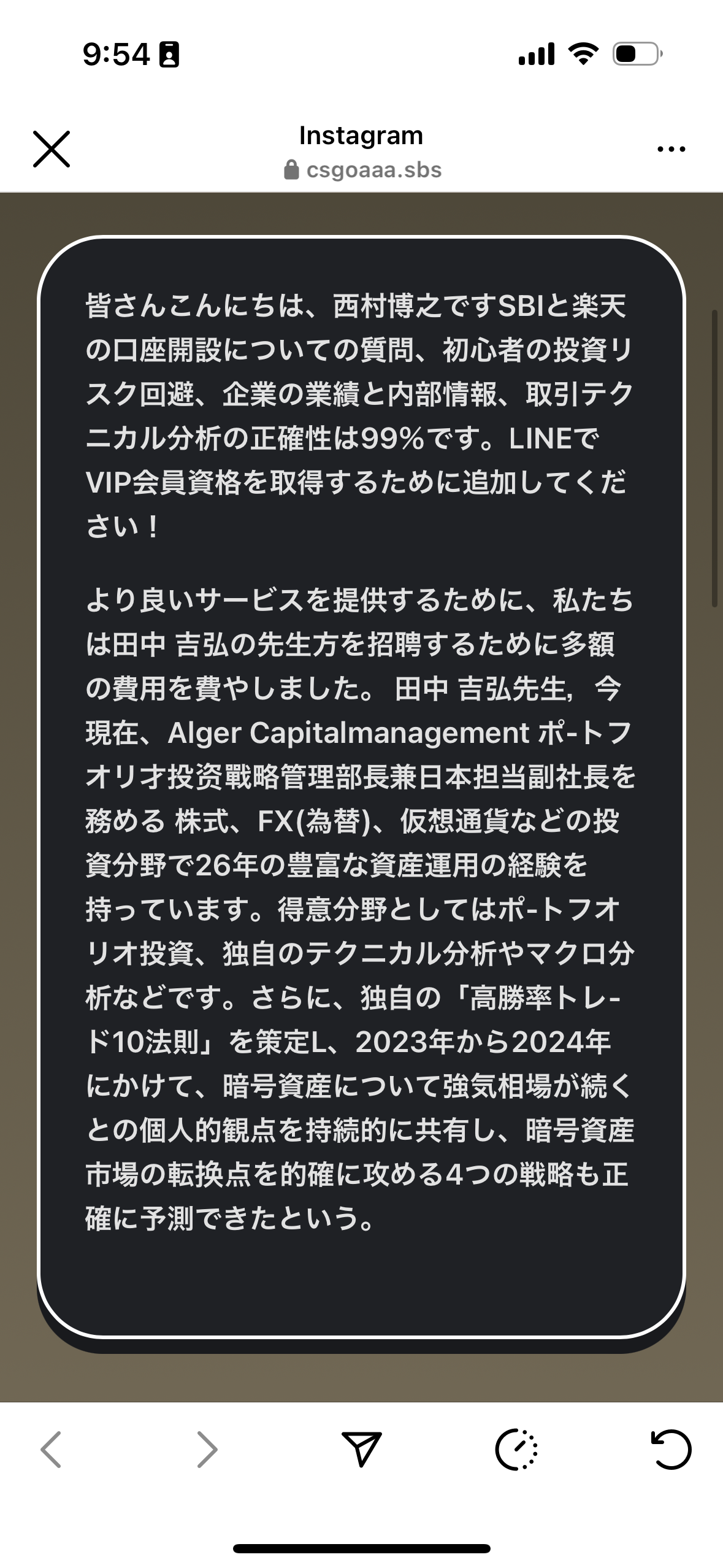The height and width of the screenshot is (1568, 723).
Task: Reload the current web page
Action: point(671,1450)
